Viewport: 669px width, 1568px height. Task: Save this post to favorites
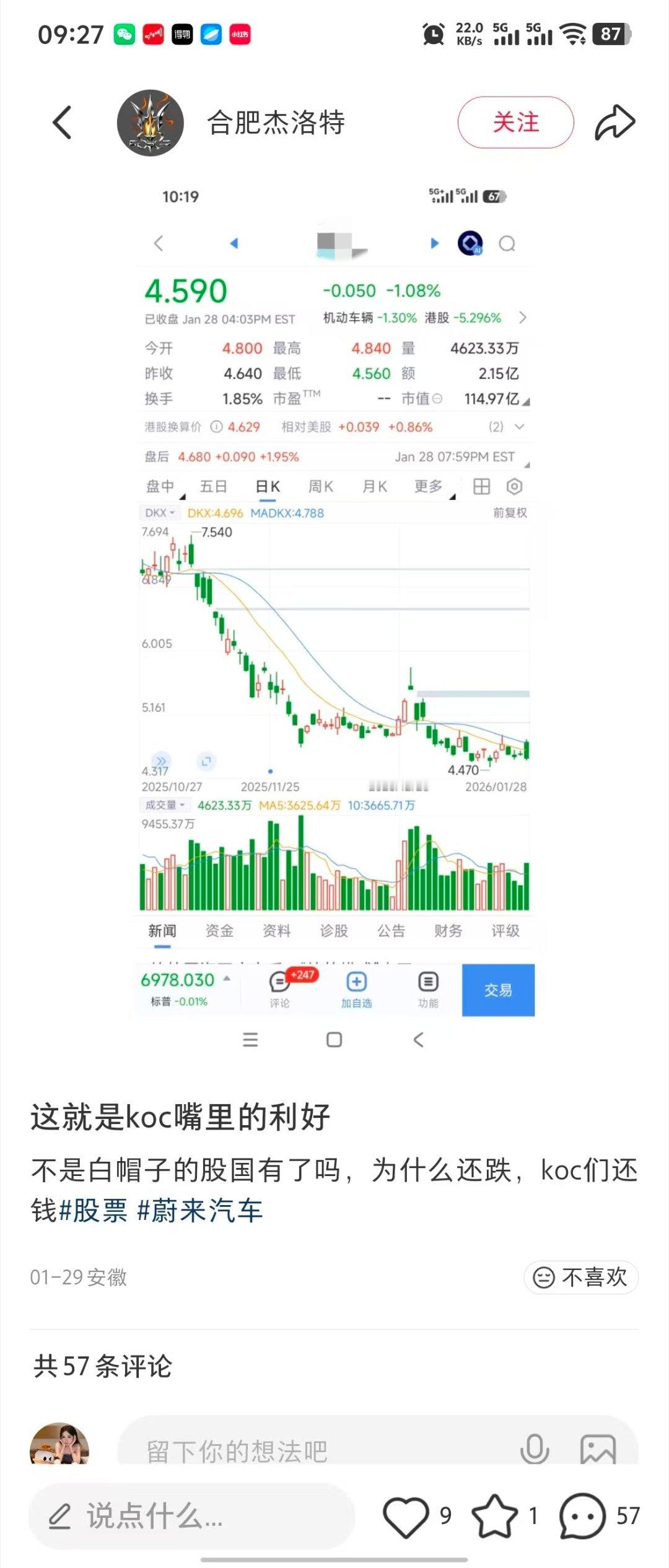point(495,1516)
